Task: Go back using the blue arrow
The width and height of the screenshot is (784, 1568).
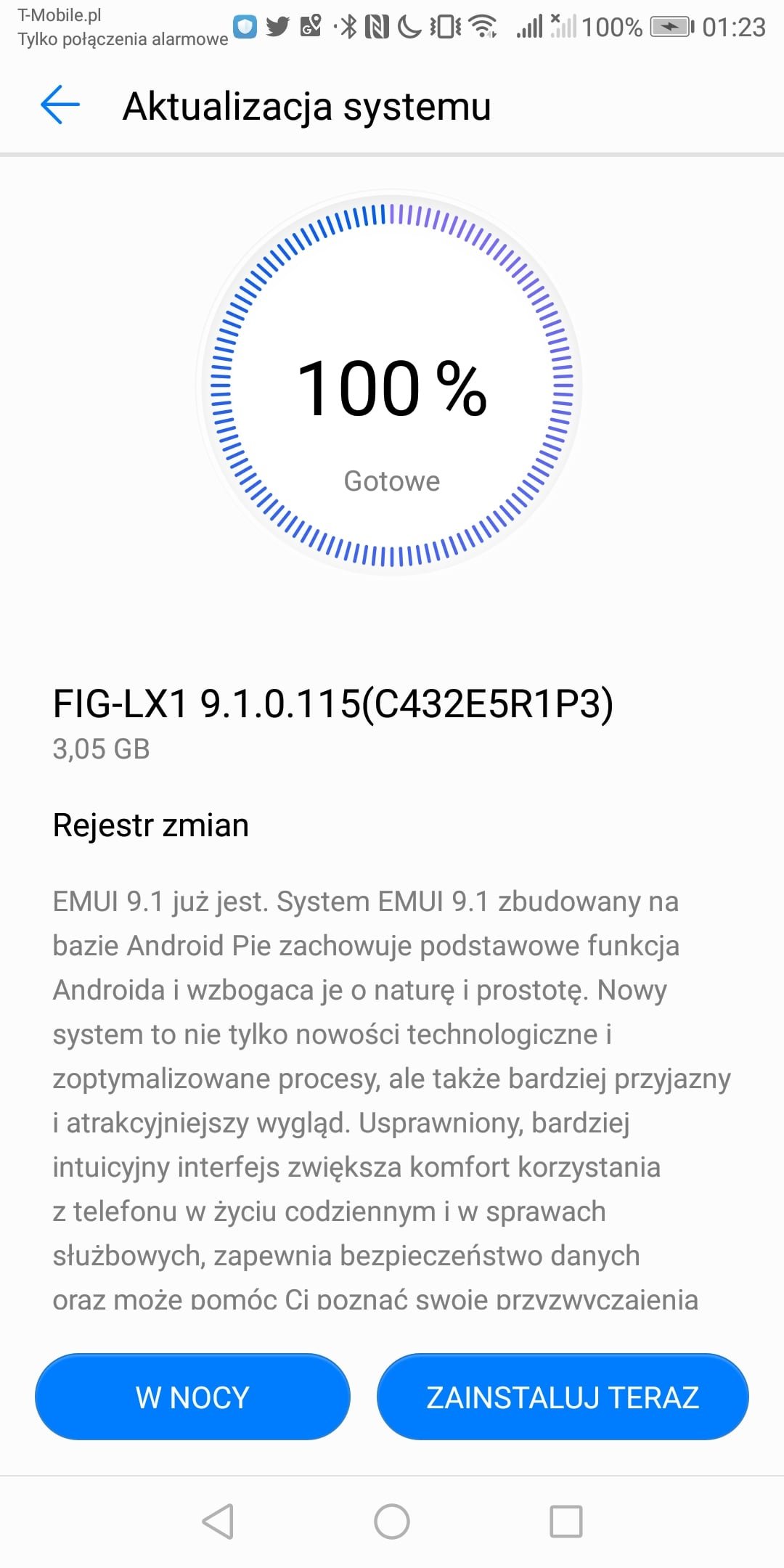Action: point(60,105)
